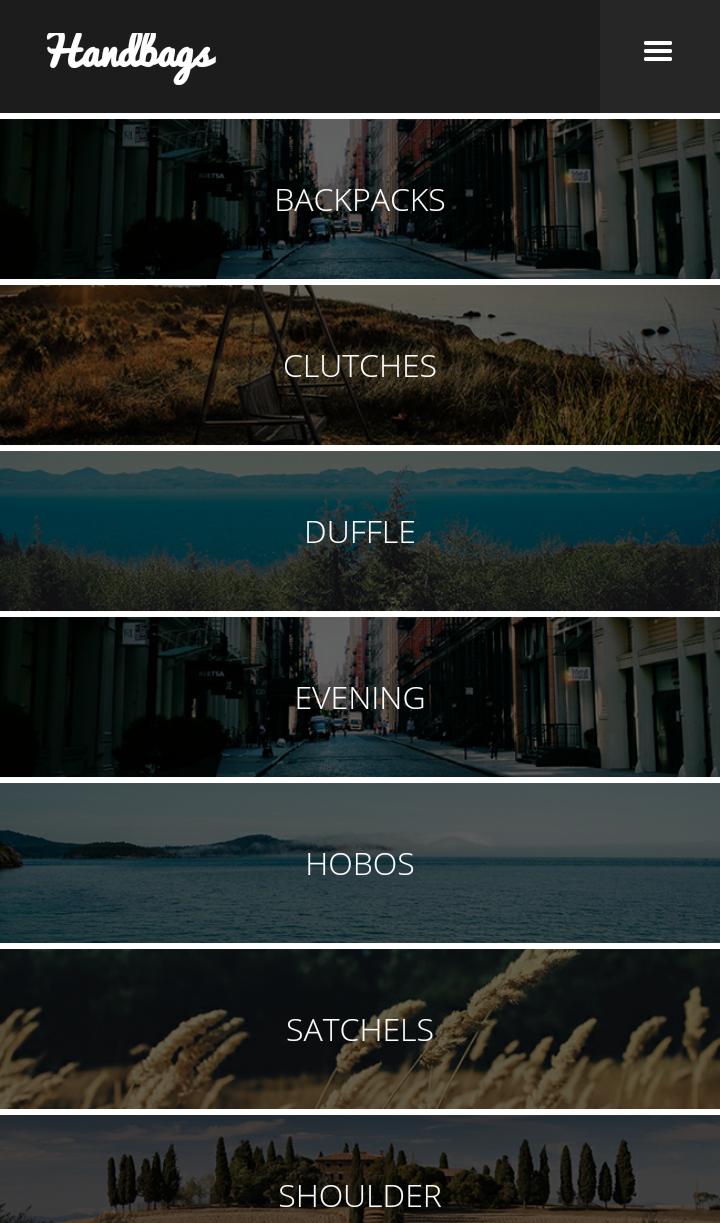
Task: View the Duffle bags category
Action: 360,531
